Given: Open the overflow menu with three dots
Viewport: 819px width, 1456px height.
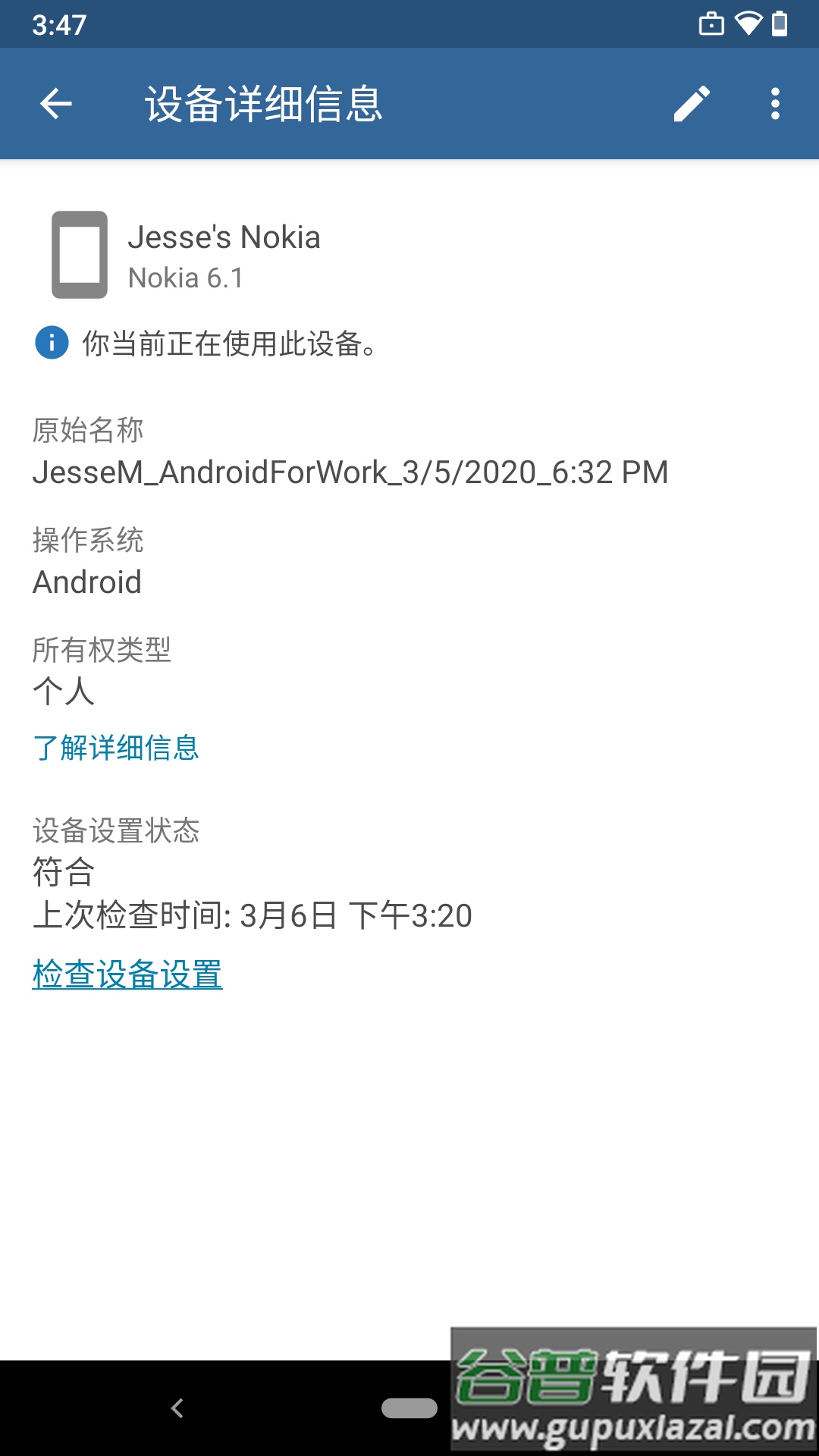Looking at the screenshot, I should [775, 103].
